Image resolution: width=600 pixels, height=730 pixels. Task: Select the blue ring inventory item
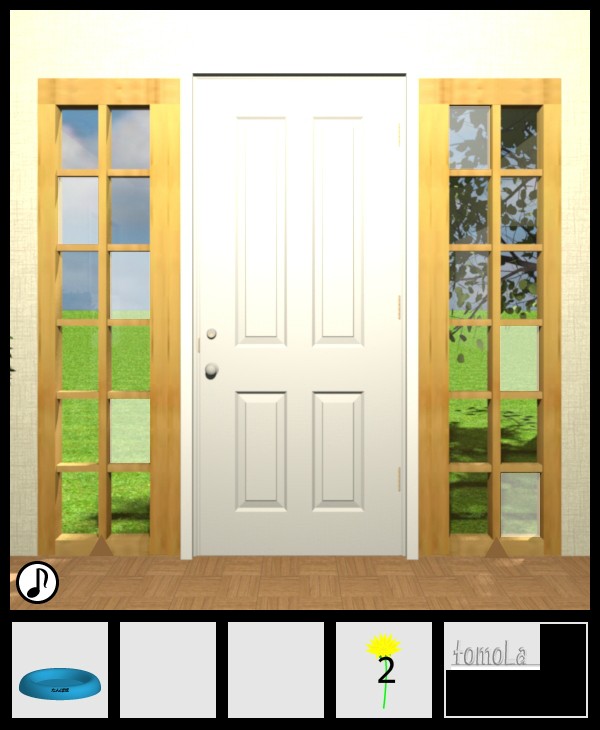tap(60, 683)
